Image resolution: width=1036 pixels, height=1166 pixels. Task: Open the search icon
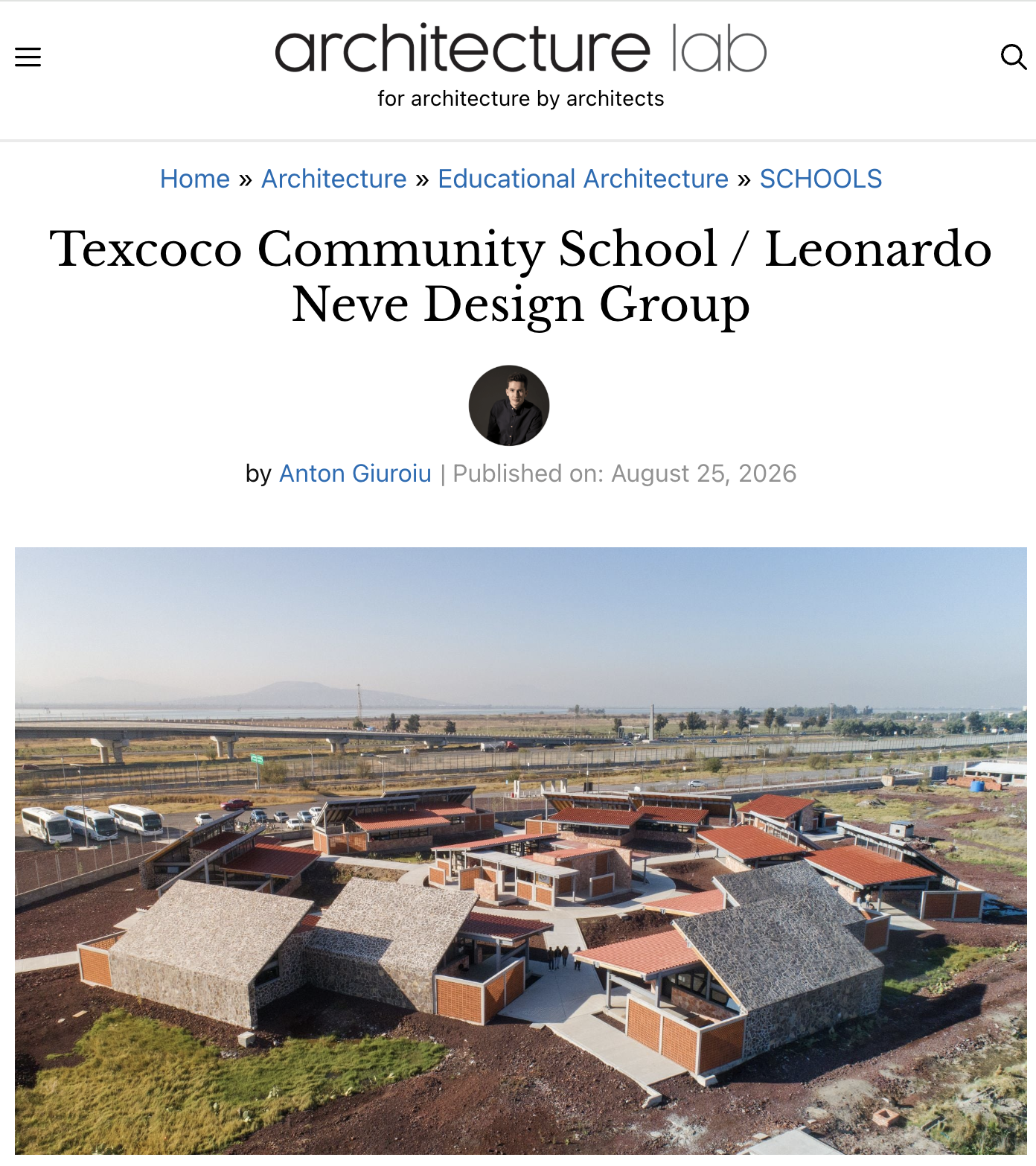click(x=1013, y=57)
